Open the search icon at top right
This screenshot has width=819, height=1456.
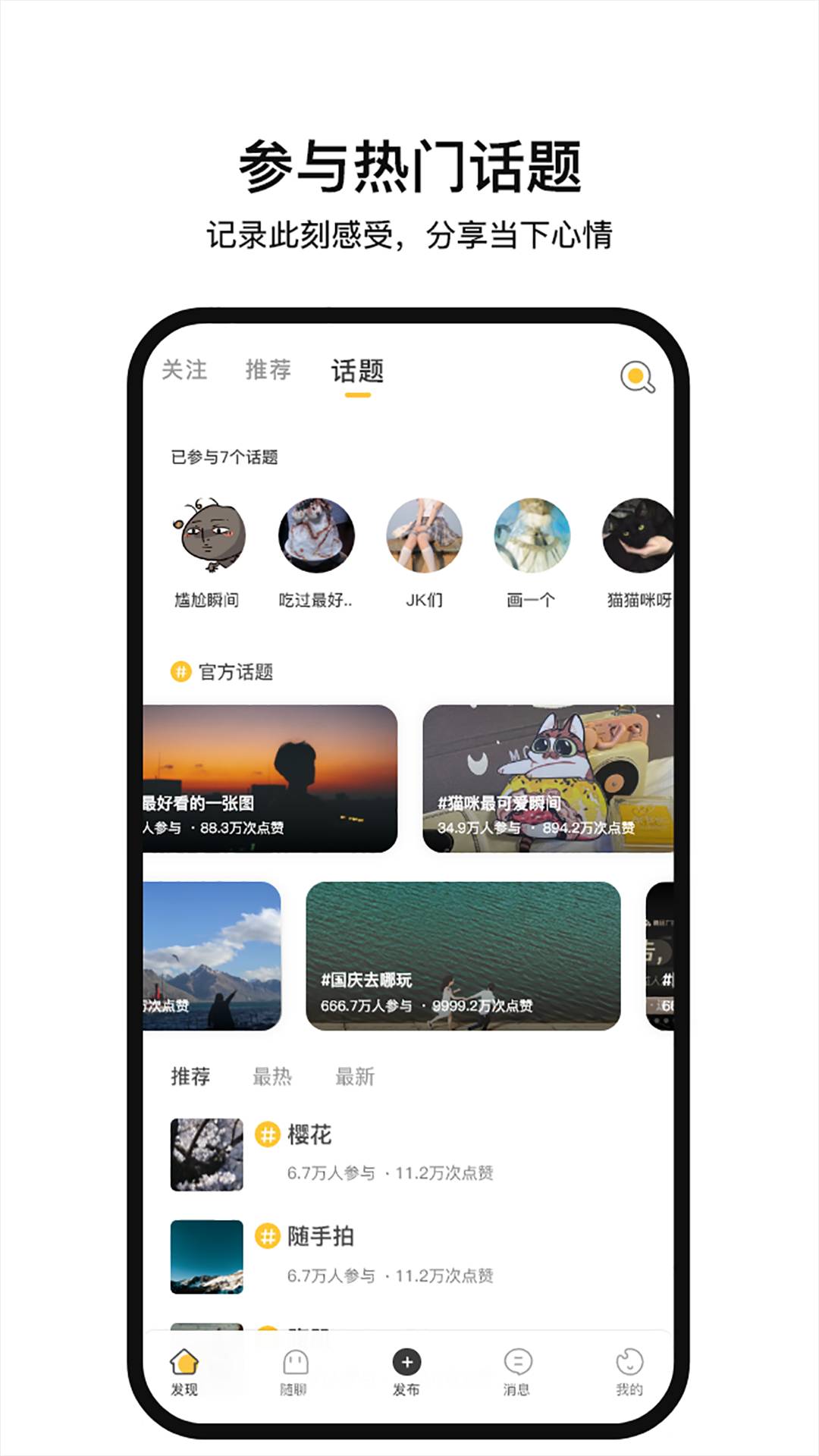pos(637,374)
